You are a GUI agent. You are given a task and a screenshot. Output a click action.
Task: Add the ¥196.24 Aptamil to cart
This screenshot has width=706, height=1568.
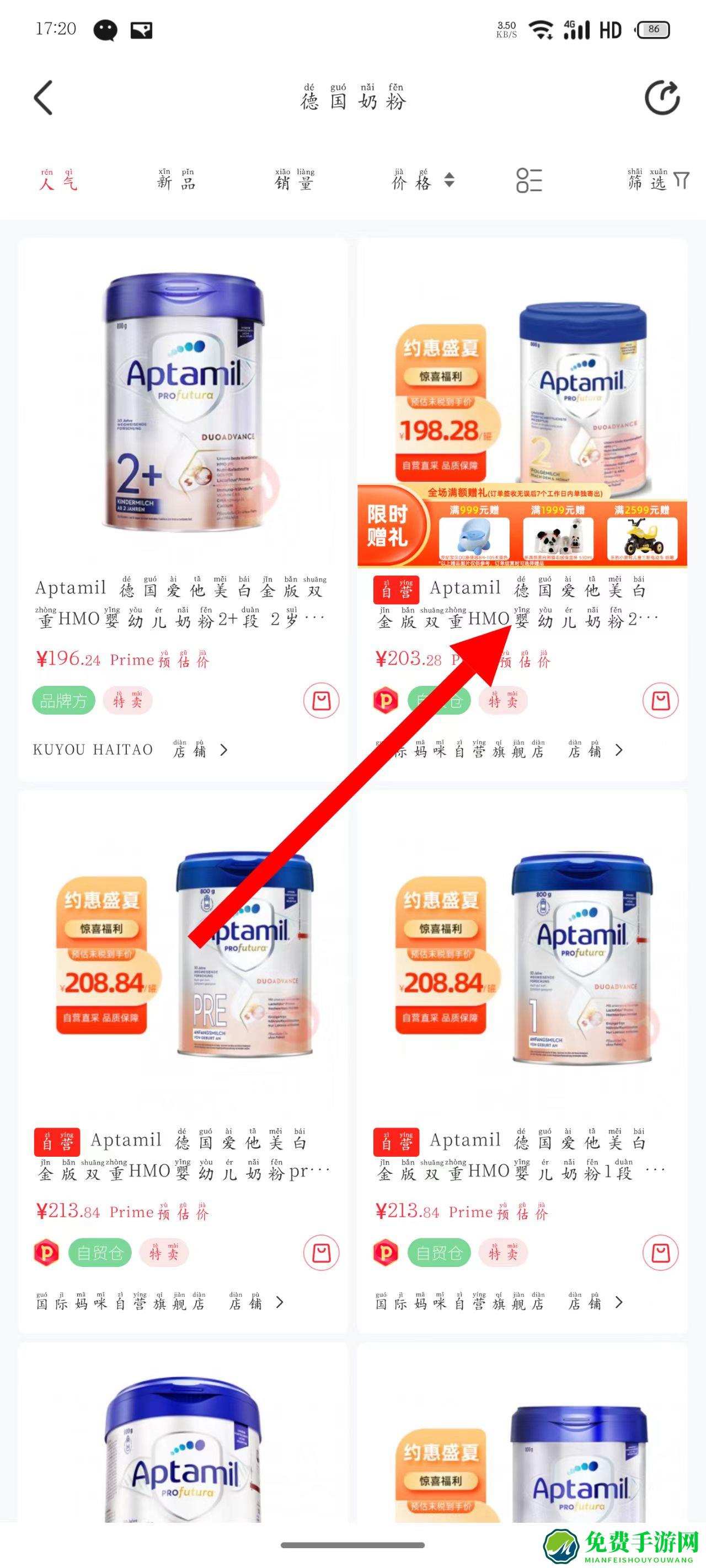coord(321,701)
